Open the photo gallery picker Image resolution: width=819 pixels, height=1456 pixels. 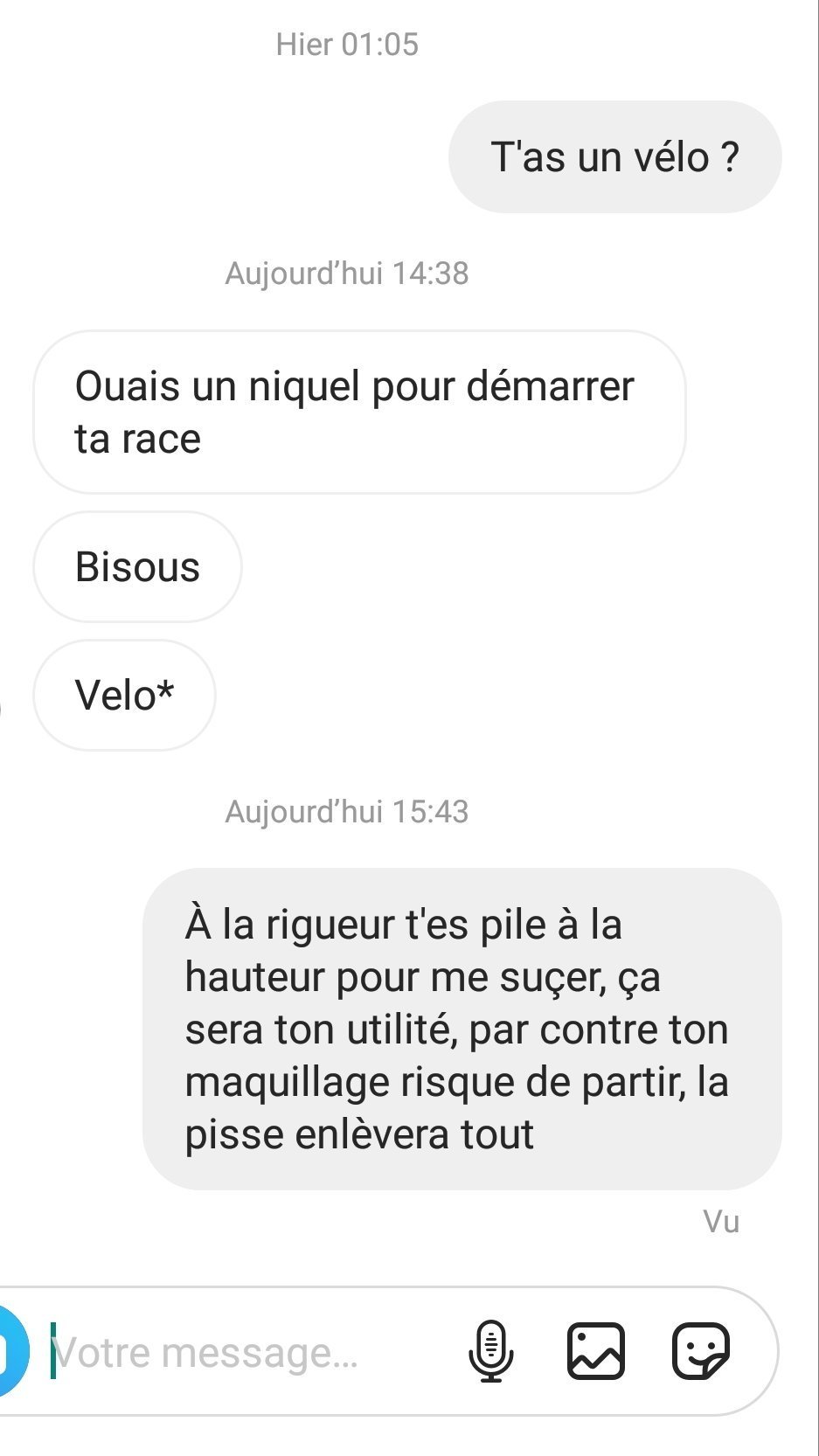coord(596,1351)
